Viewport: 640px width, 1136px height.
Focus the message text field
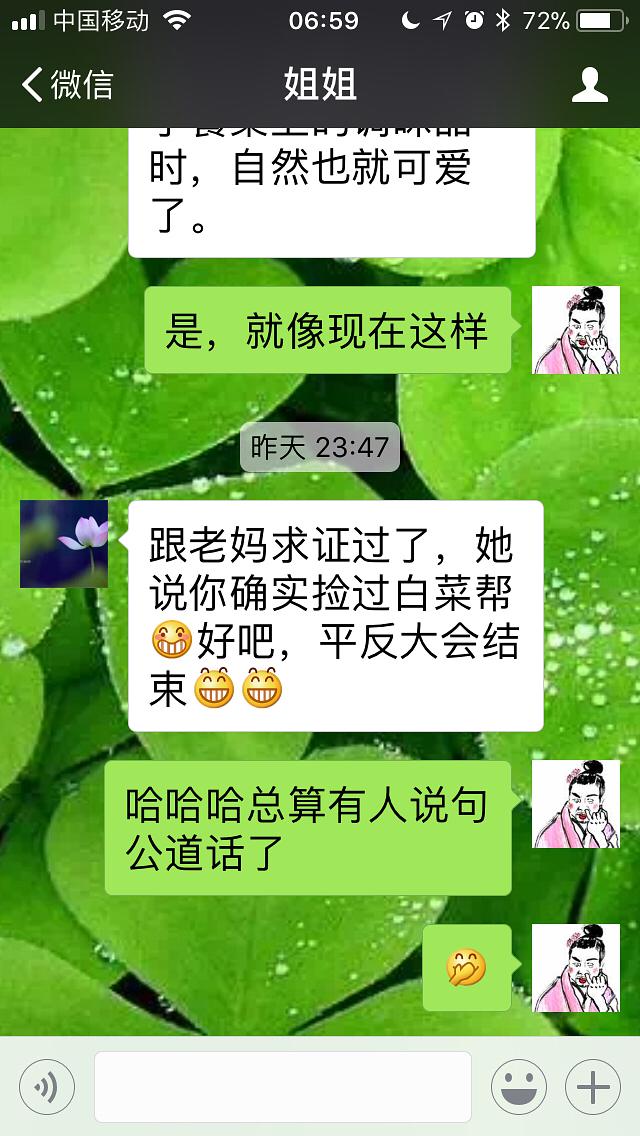tap(283, 1086)
